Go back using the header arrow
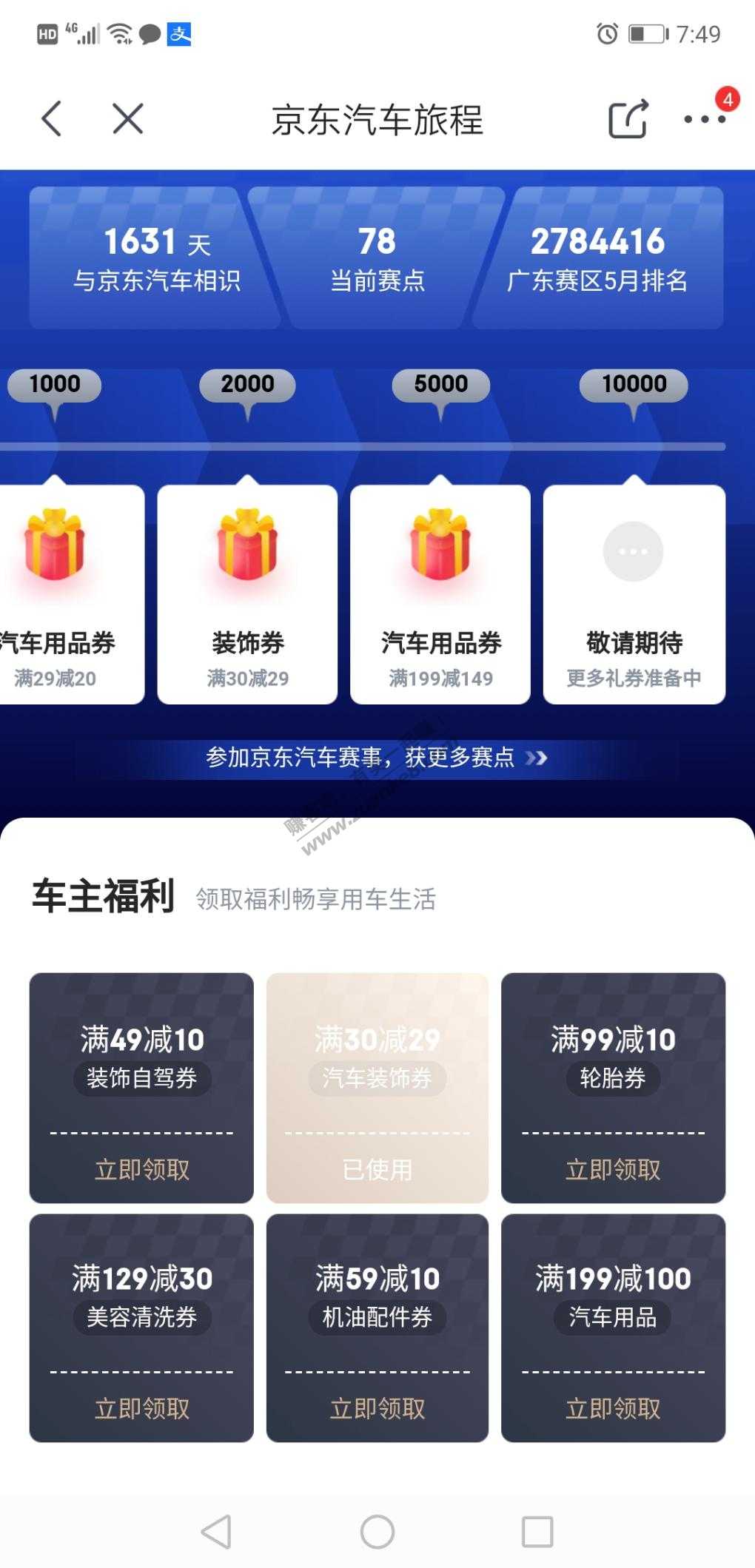 pos(51,118)
